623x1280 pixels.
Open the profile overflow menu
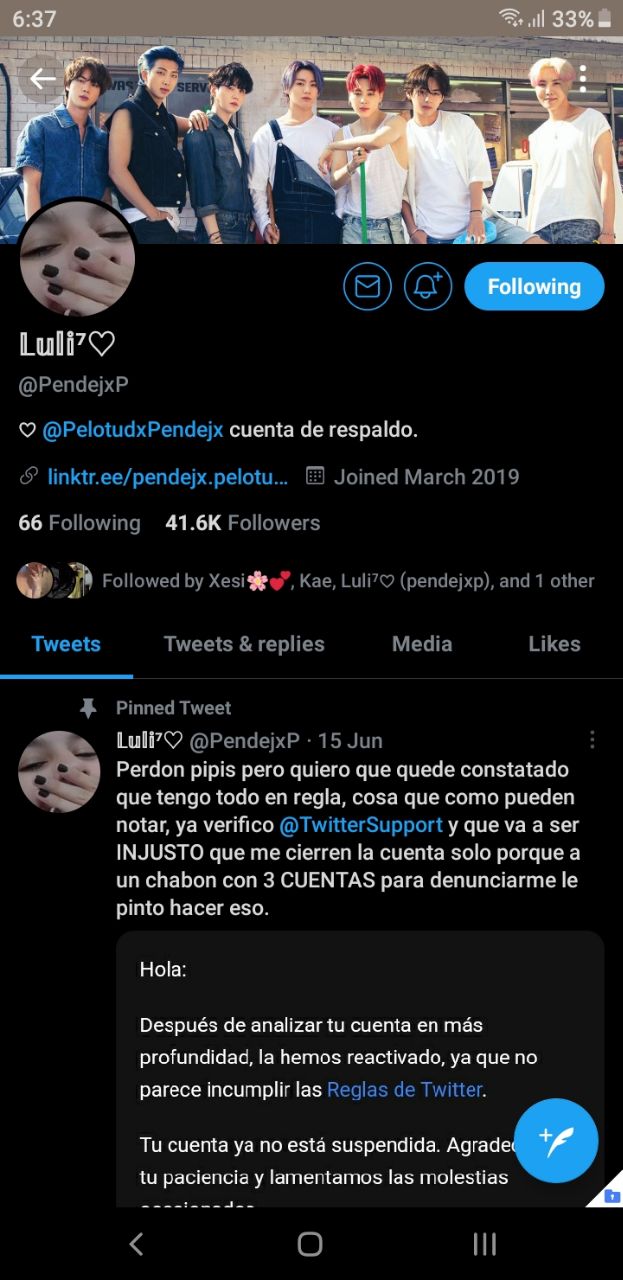coord(582,79)
